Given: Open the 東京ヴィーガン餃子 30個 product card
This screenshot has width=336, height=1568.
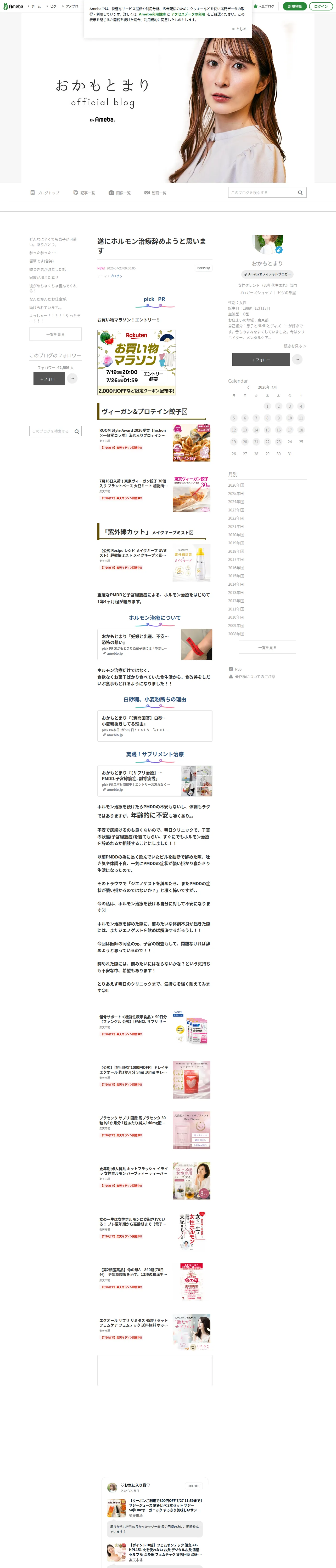Looking at the screenshot, I should point(155,494).
